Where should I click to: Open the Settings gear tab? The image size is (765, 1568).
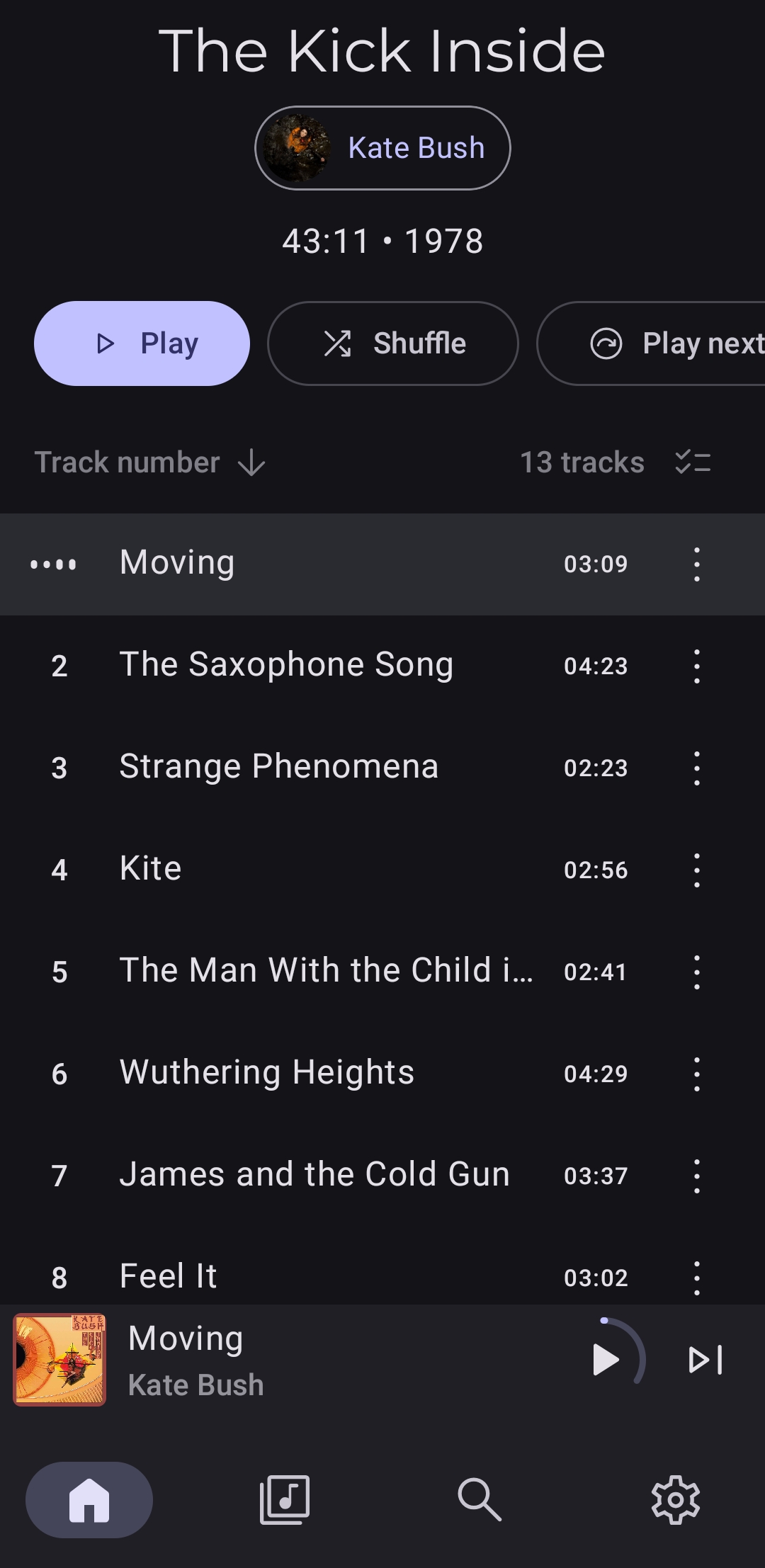tap(676, 1500)
